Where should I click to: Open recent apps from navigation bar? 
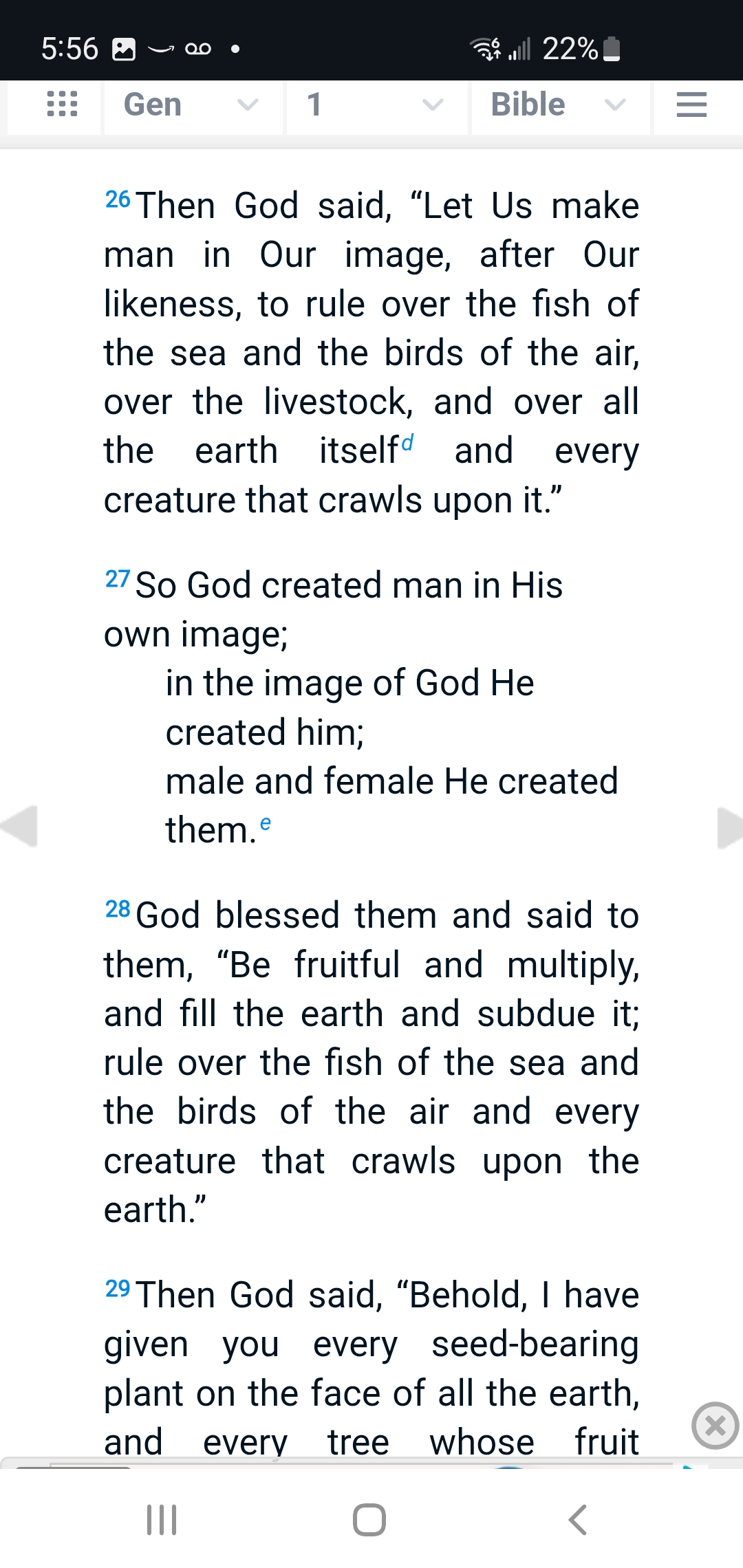(x=162, y=1520)
